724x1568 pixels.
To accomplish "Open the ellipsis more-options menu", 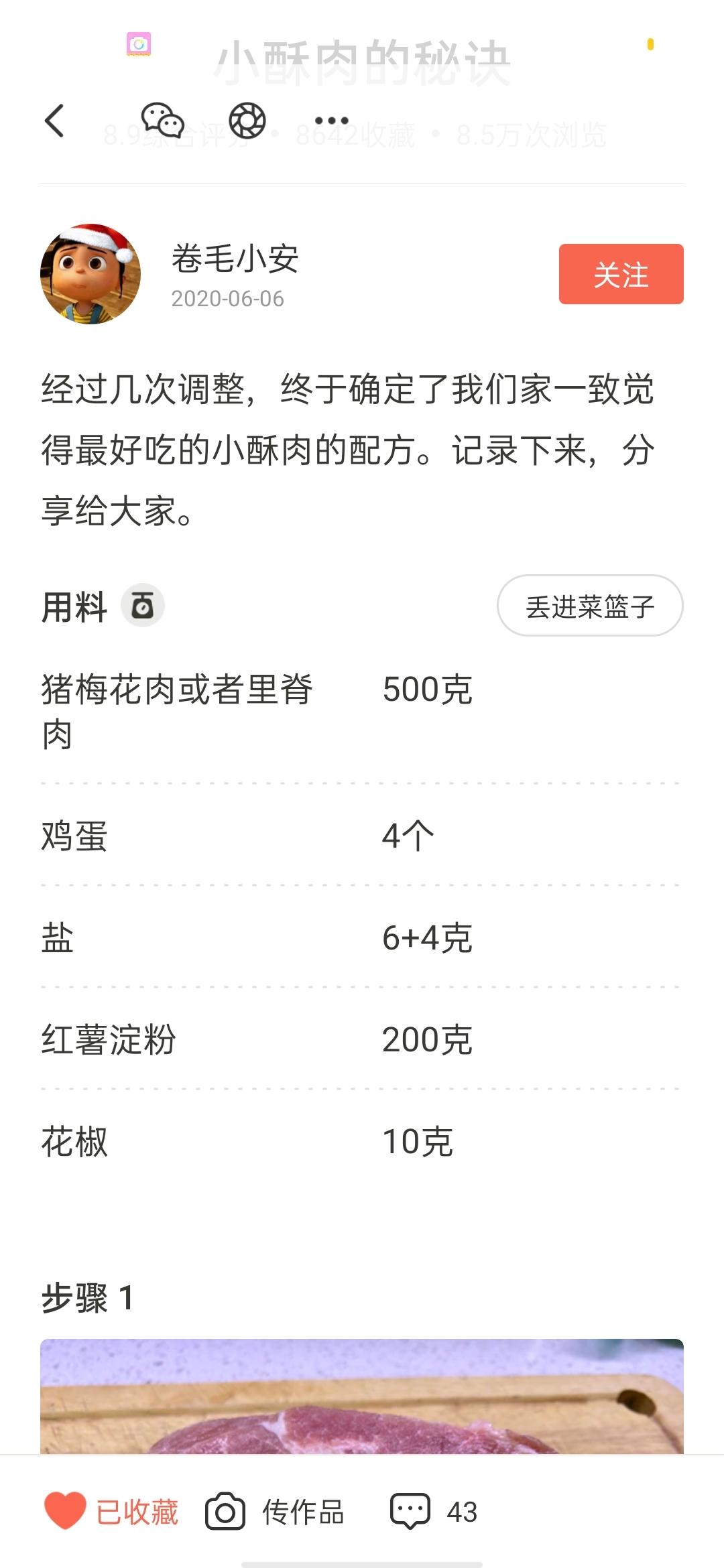I will [333, 121].
